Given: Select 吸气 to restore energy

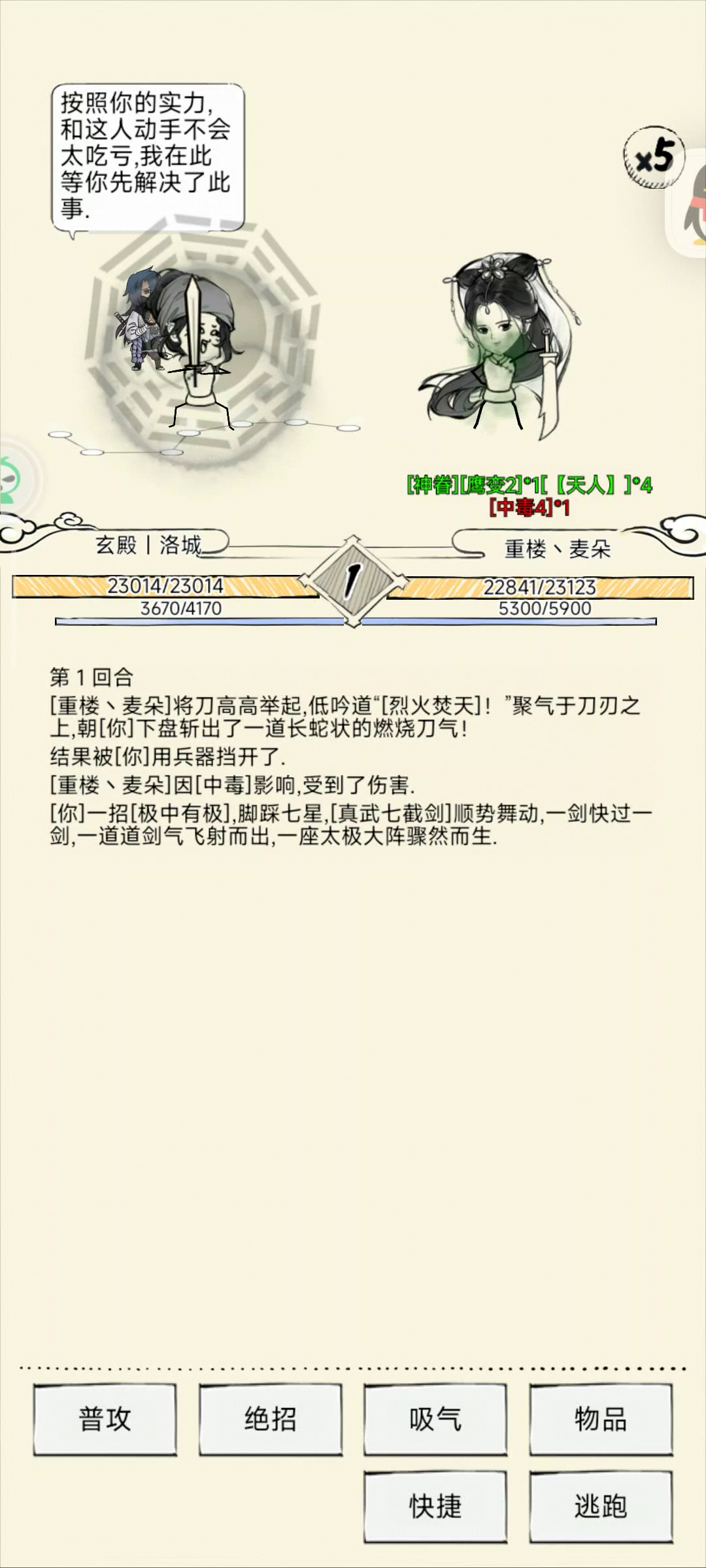Looking at the screenshot, I should [435, 1419].
